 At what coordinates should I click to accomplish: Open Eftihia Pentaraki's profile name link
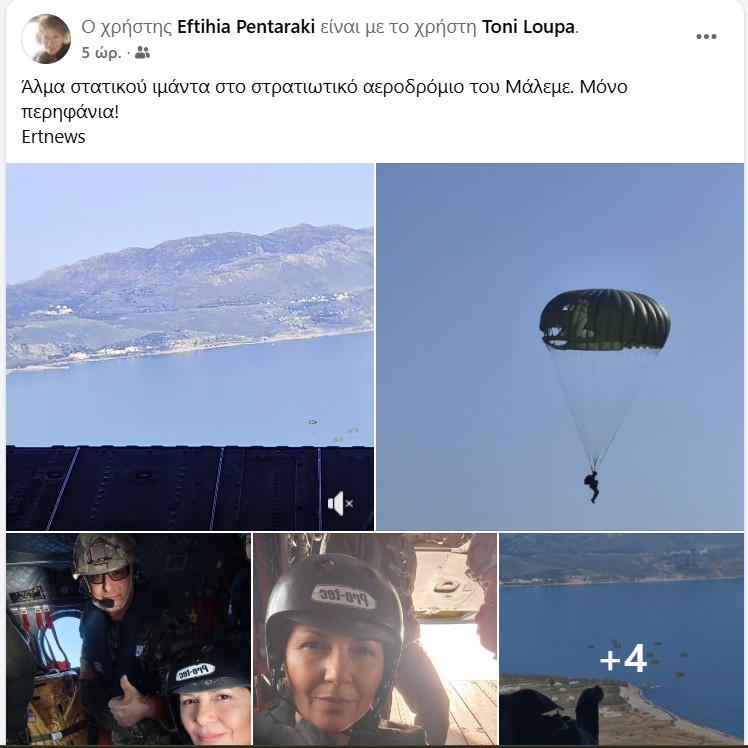point(239,27)
